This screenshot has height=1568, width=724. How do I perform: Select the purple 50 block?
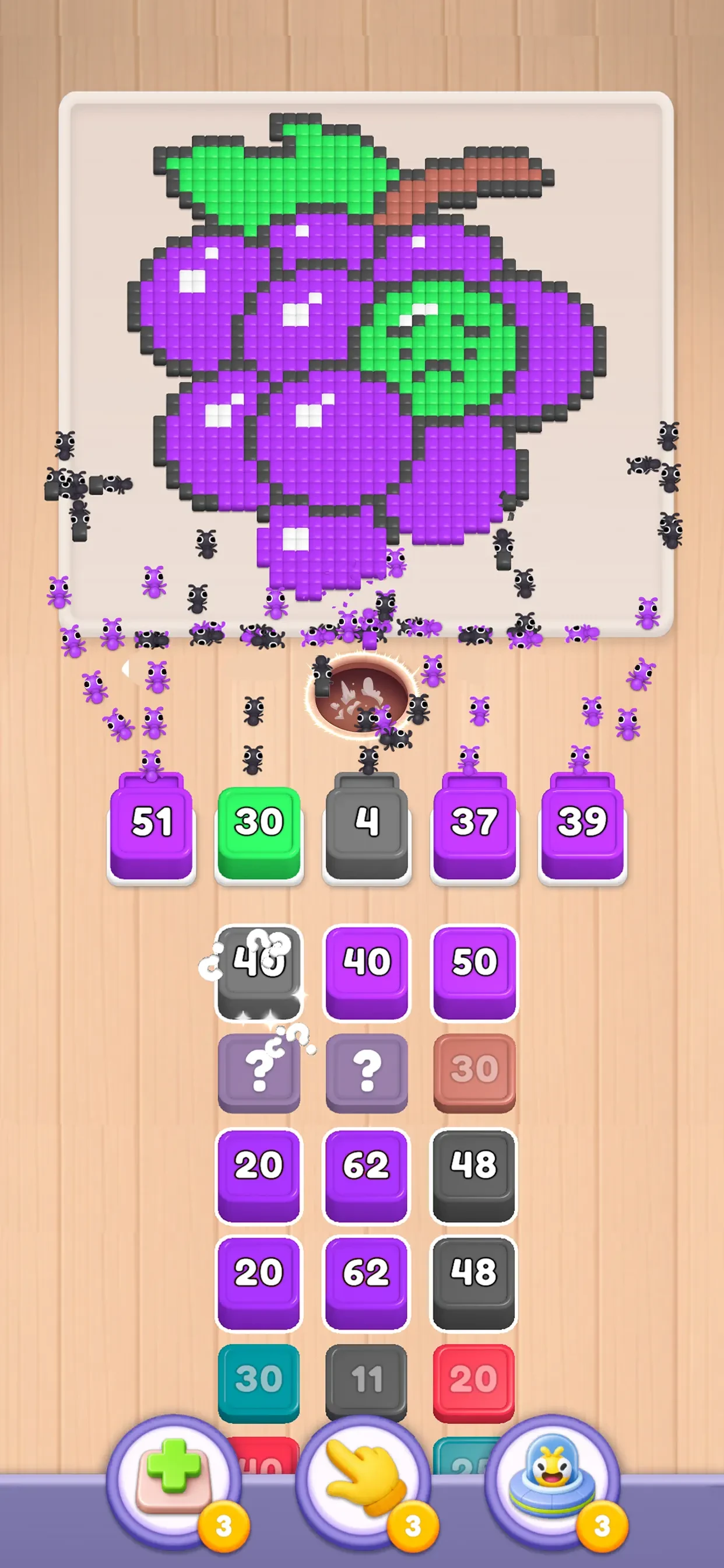pyautogui.click(x=474, y=971)
